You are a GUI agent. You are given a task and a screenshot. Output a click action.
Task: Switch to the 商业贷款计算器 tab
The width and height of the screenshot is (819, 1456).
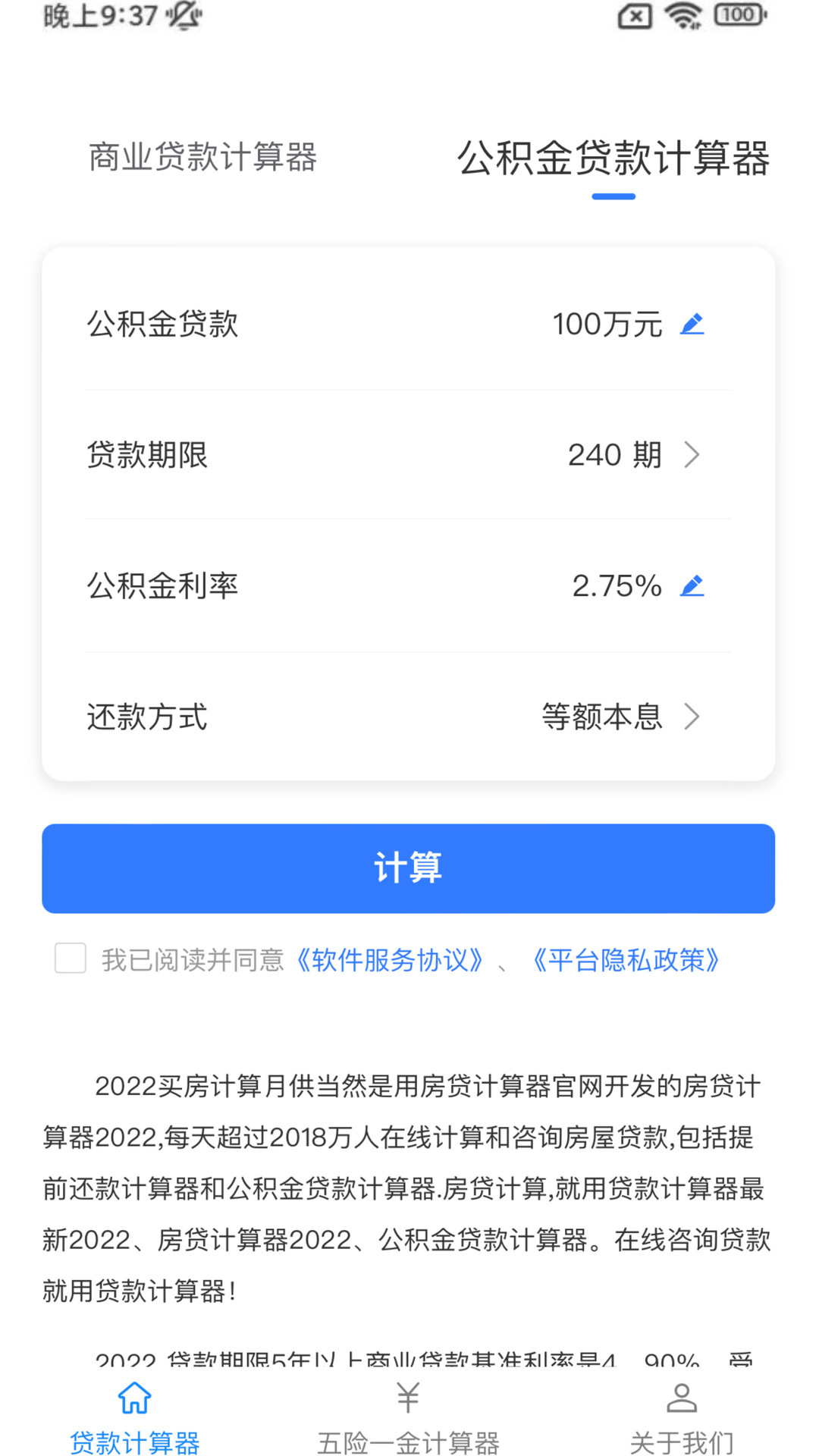(202, 157)
